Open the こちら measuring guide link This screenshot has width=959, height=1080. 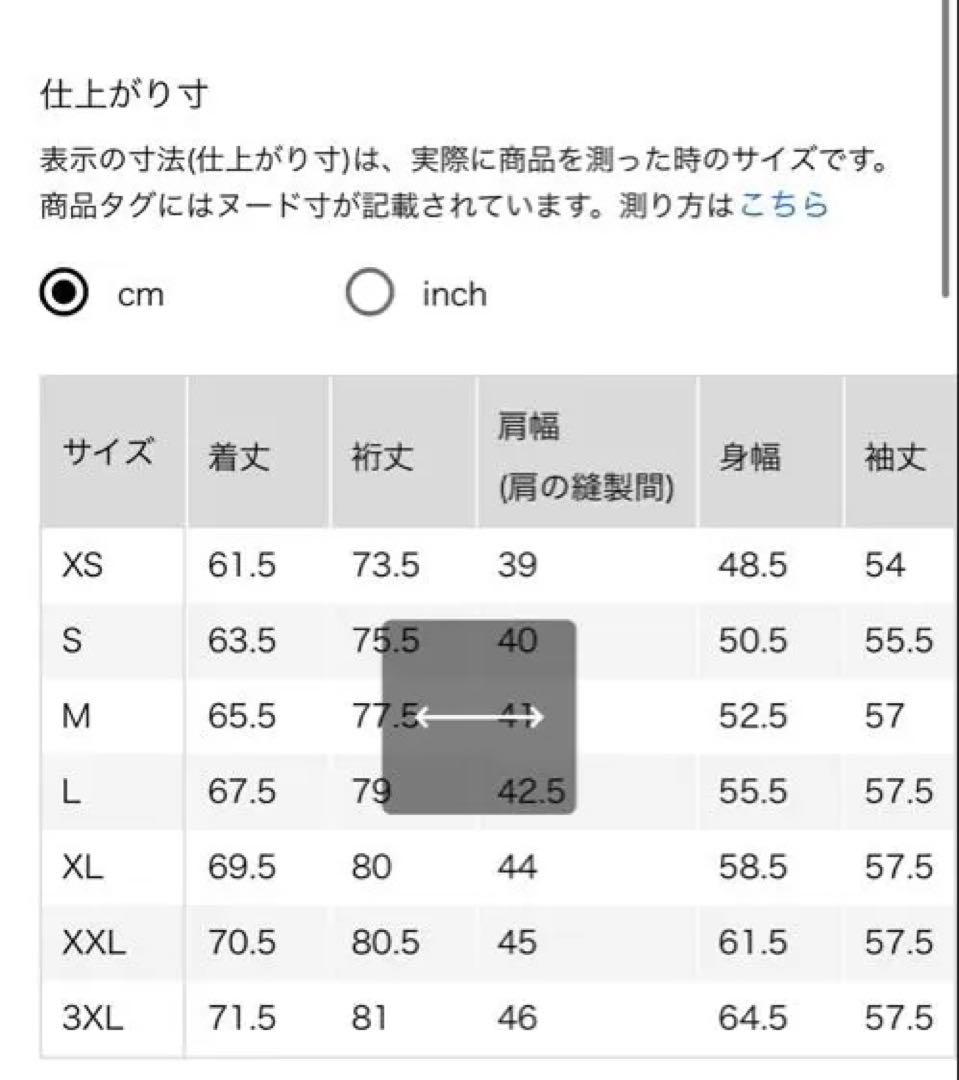(784, 205)
